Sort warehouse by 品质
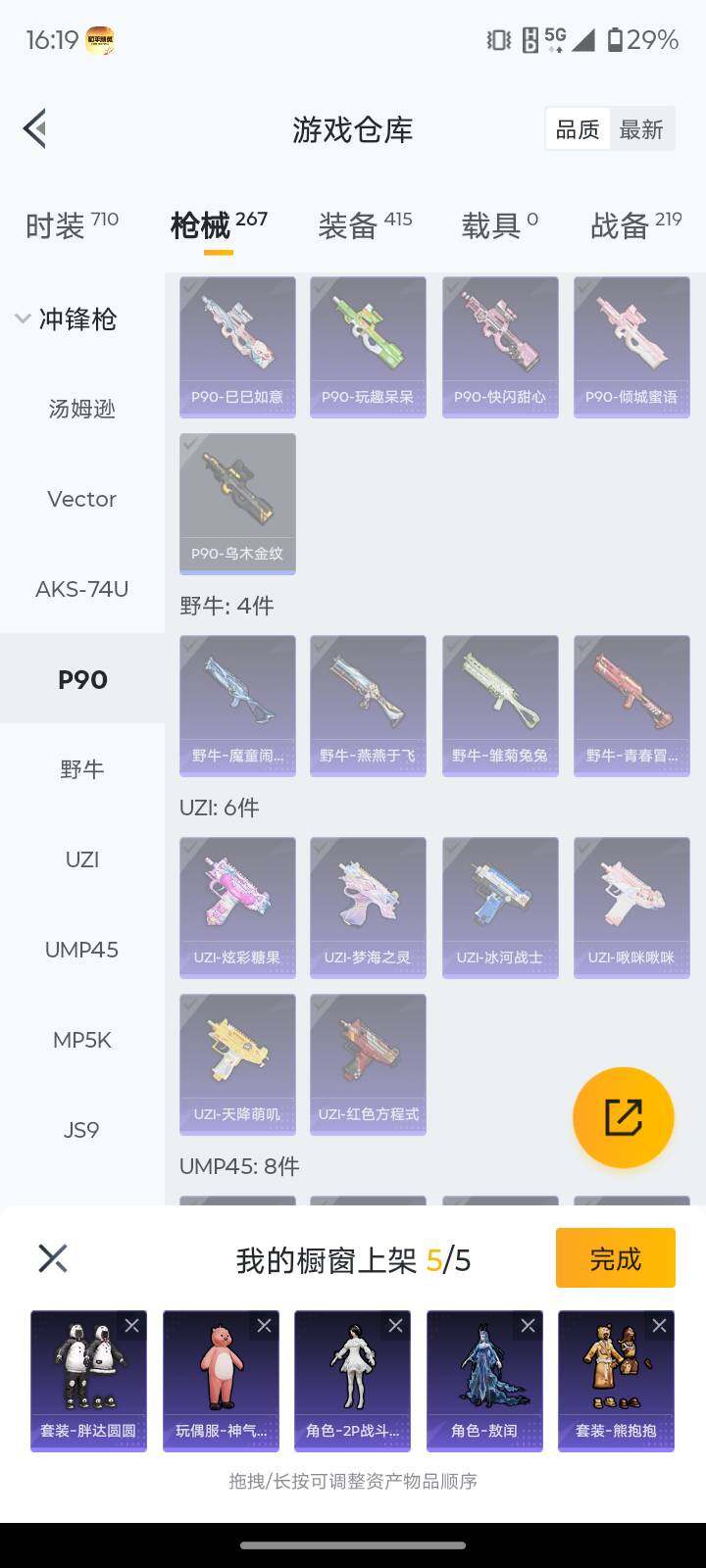 [578, 129]
